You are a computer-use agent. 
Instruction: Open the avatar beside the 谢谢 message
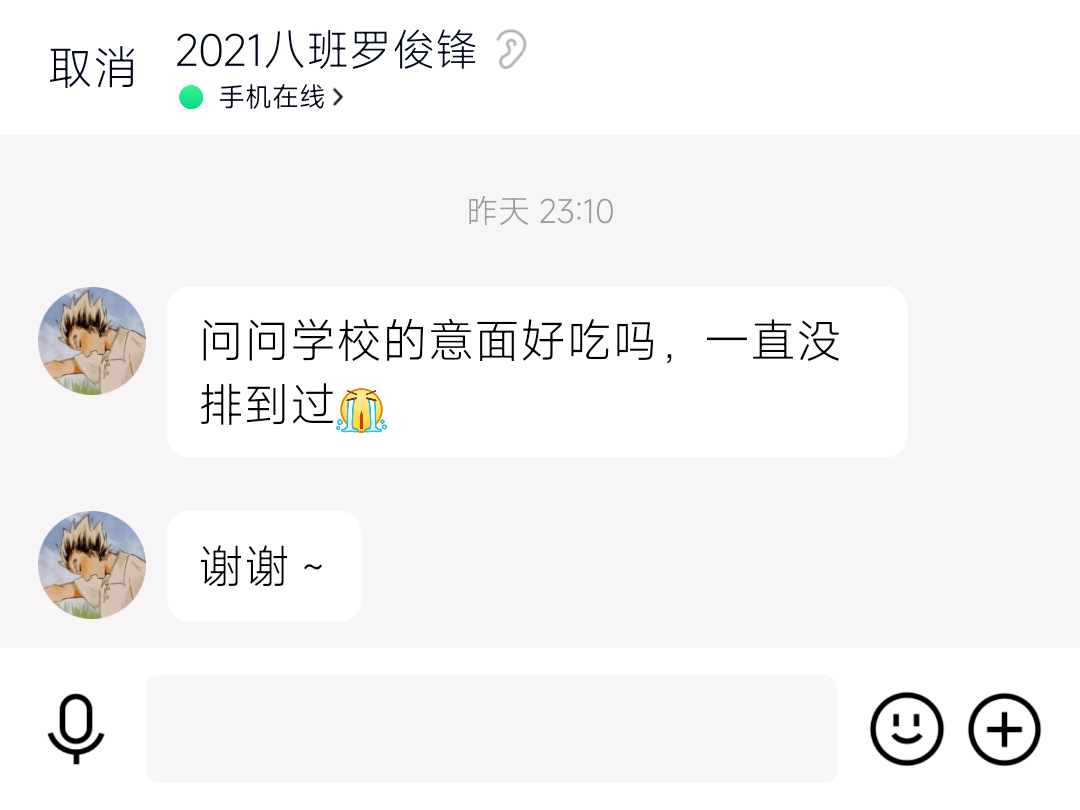tap(92, 565)
